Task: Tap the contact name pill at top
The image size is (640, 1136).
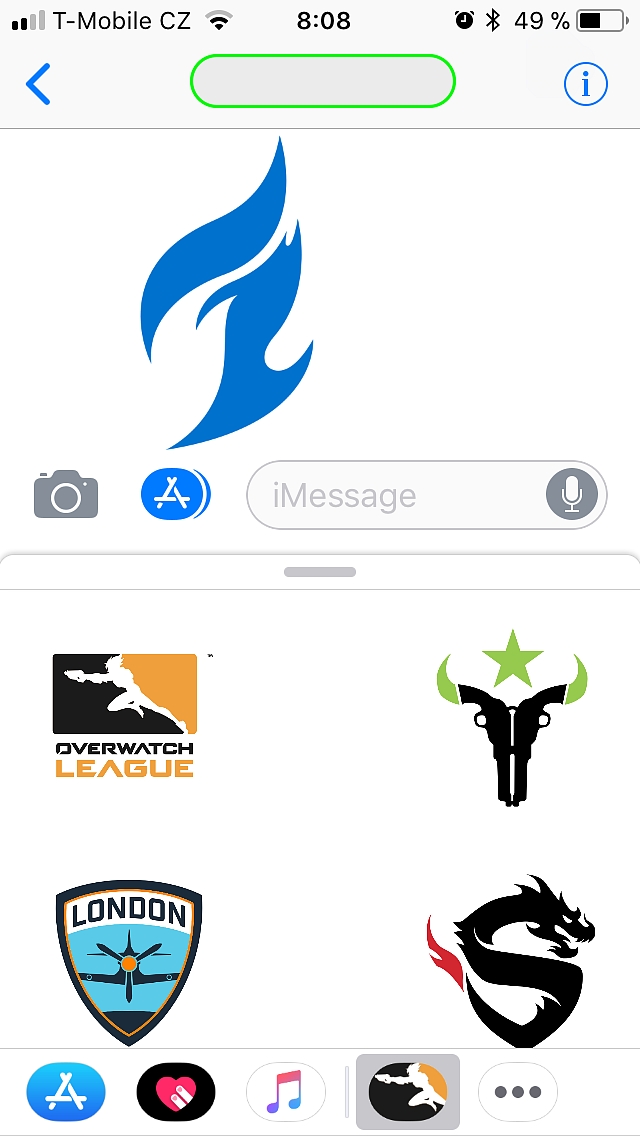Action: [322, 81]
